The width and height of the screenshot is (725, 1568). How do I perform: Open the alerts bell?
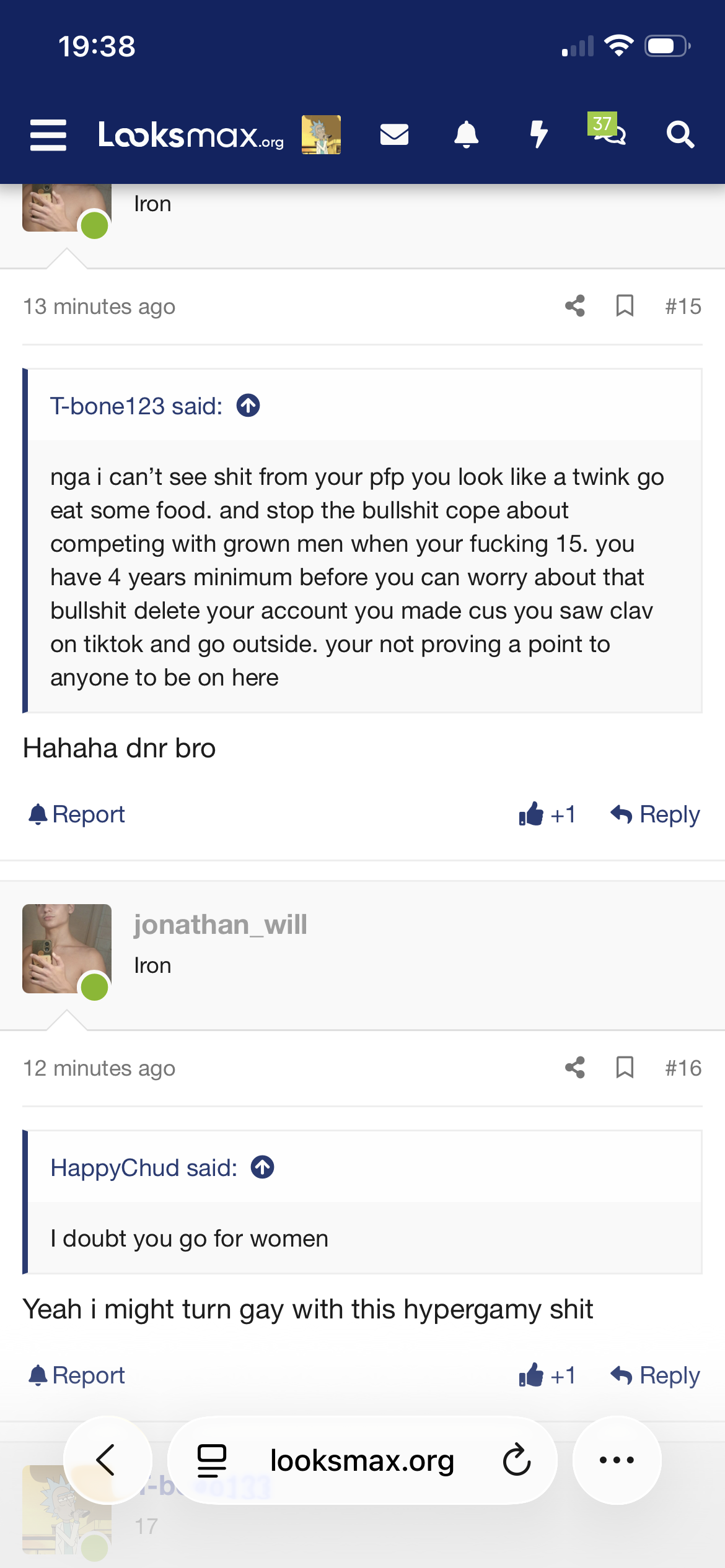(467, 134)
